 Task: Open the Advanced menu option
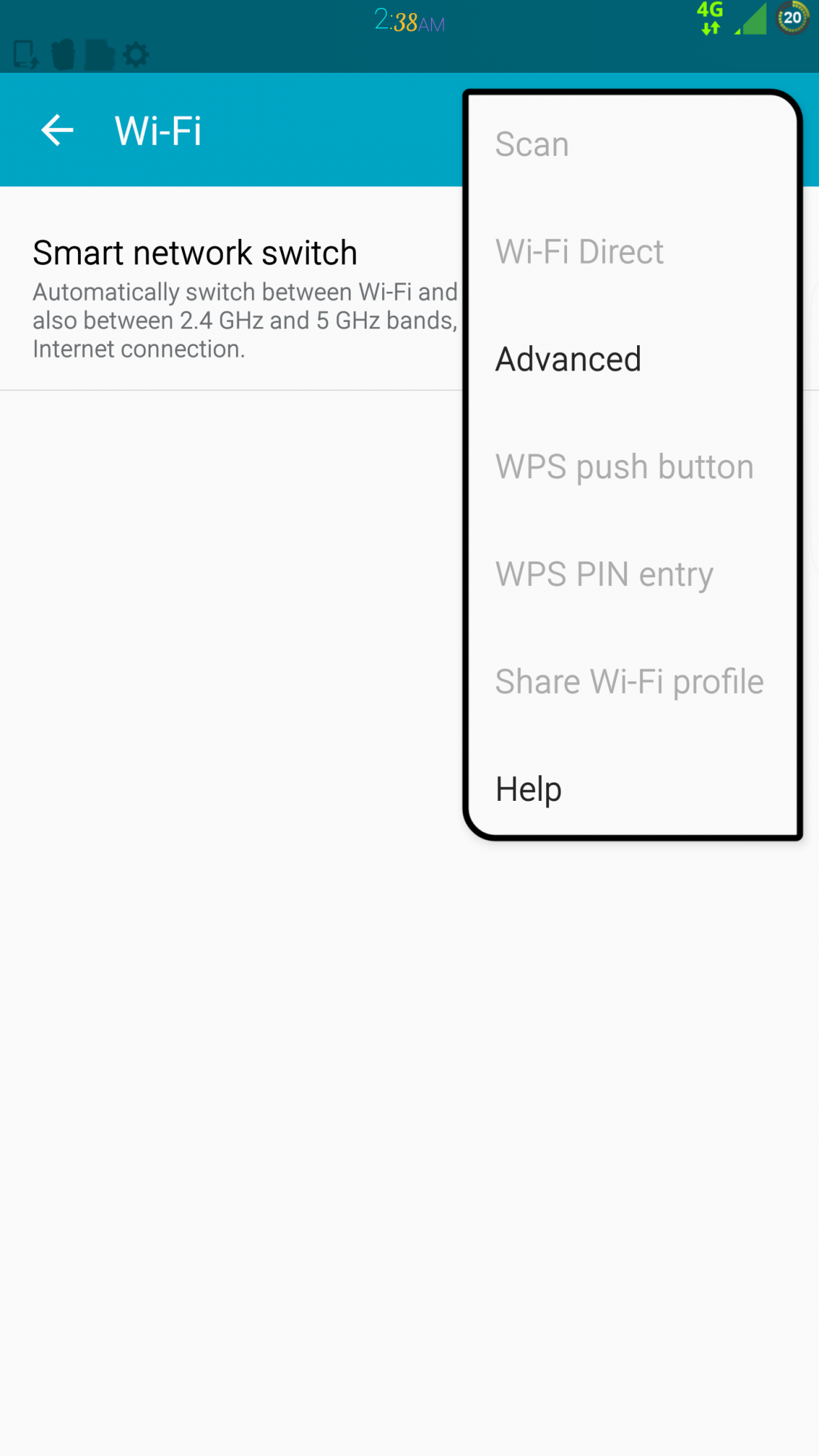click(x=568, y=360)
